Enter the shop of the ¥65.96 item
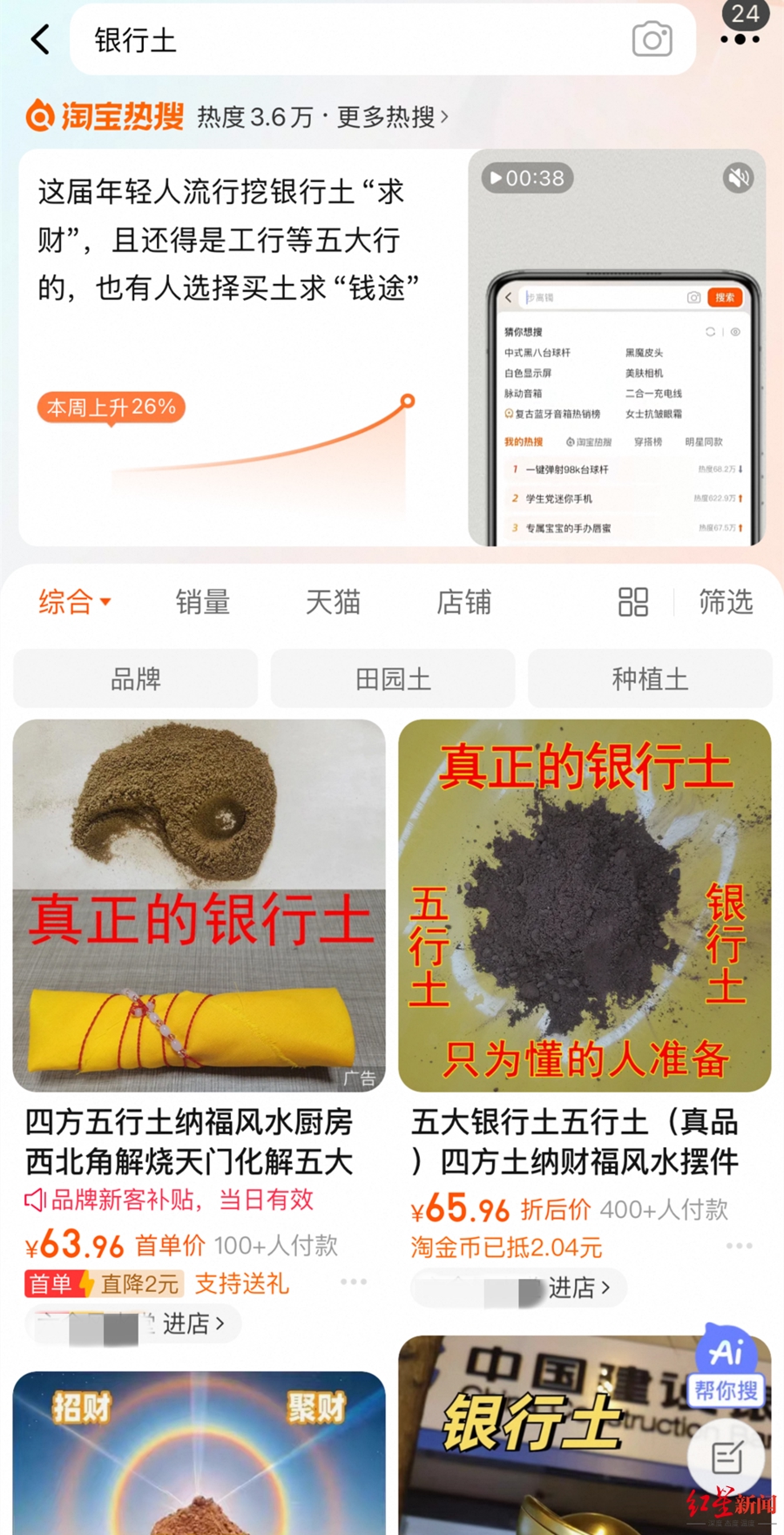The width and height of the screenshot is (784, 1535). (x=578, y=1288)
